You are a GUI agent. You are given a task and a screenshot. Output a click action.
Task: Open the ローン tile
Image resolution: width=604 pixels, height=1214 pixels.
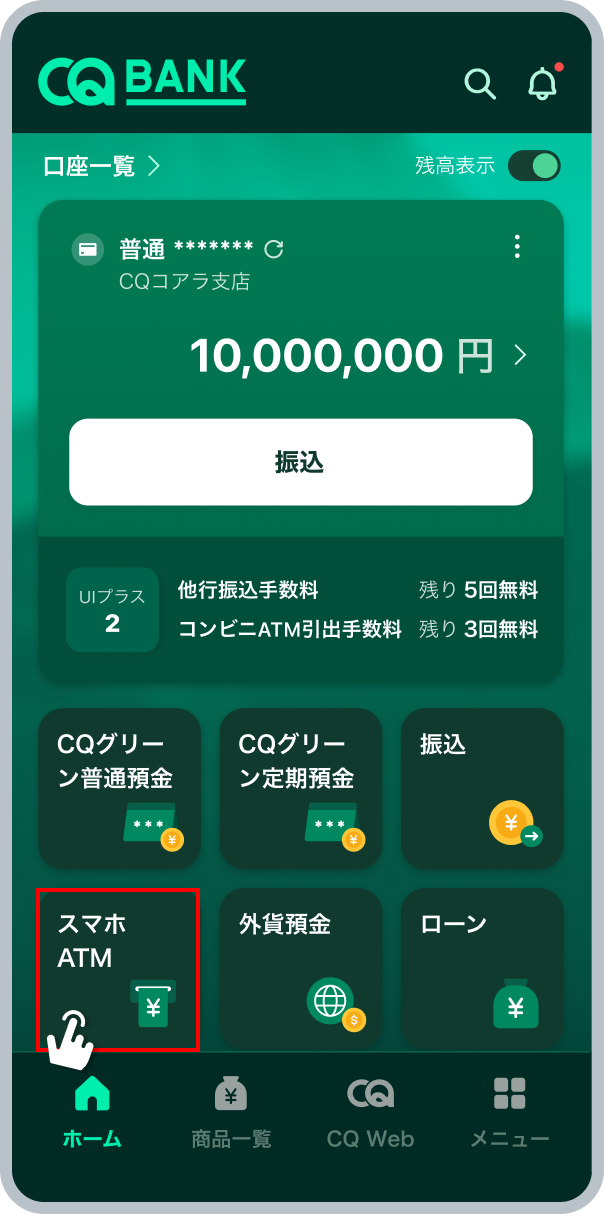482,968
